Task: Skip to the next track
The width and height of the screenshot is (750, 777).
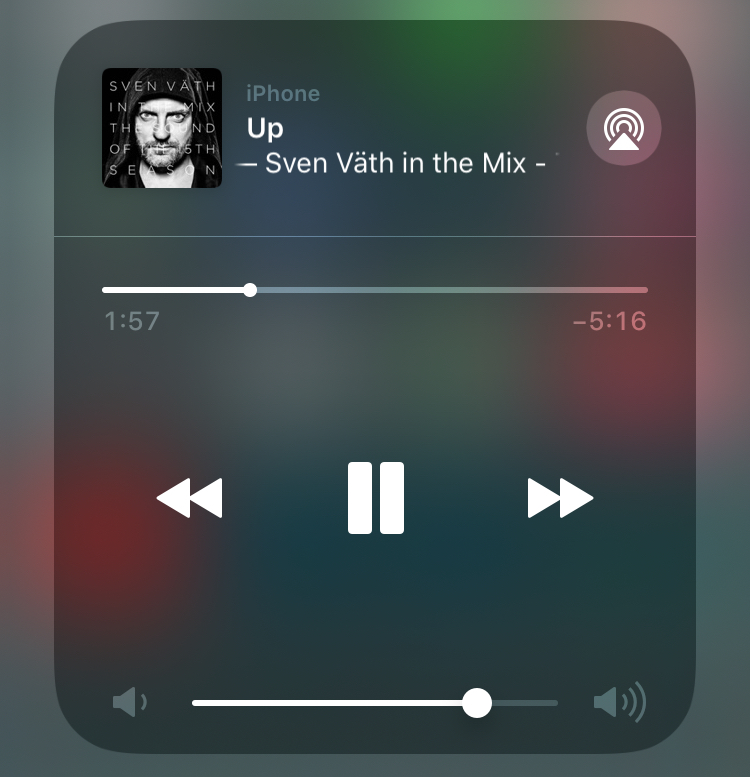Action: [560, 498]
